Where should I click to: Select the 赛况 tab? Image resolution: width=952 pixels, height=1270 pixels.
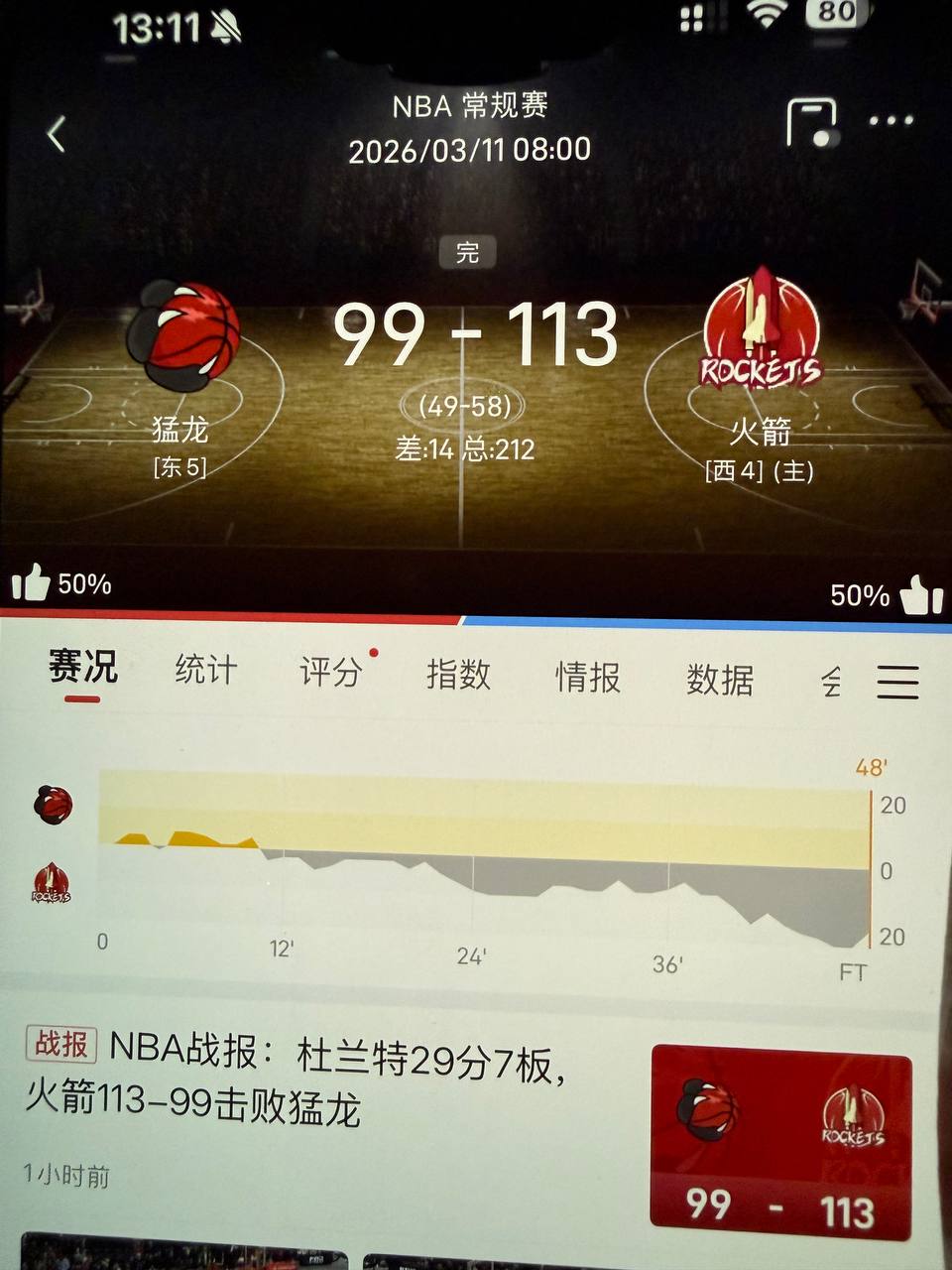click(83, 667)
